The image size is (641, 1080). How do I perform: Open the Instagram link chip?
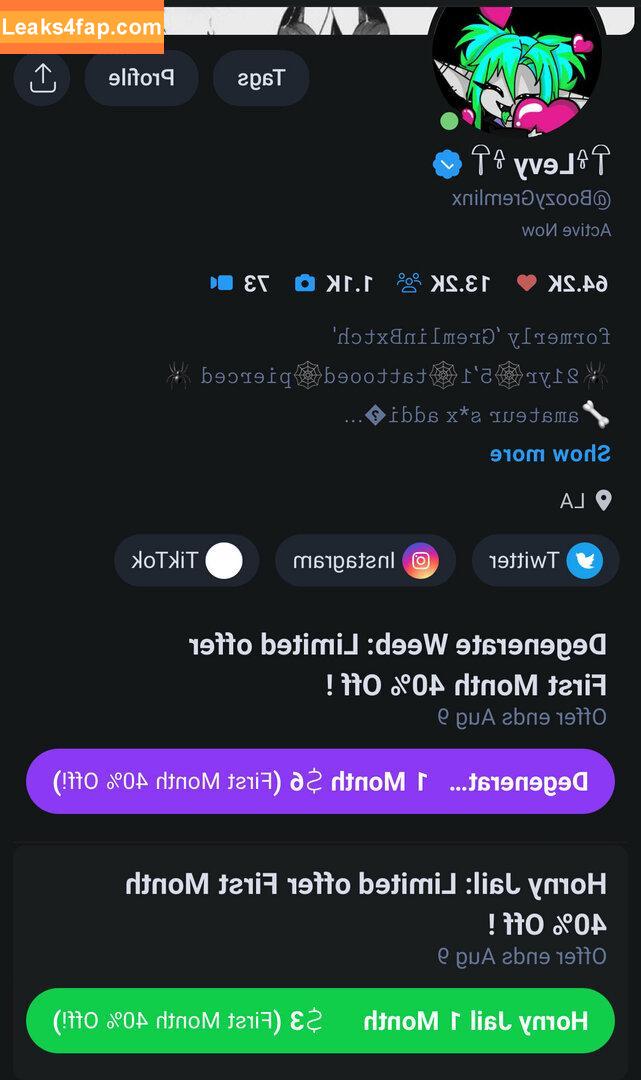tap(365, 560)
